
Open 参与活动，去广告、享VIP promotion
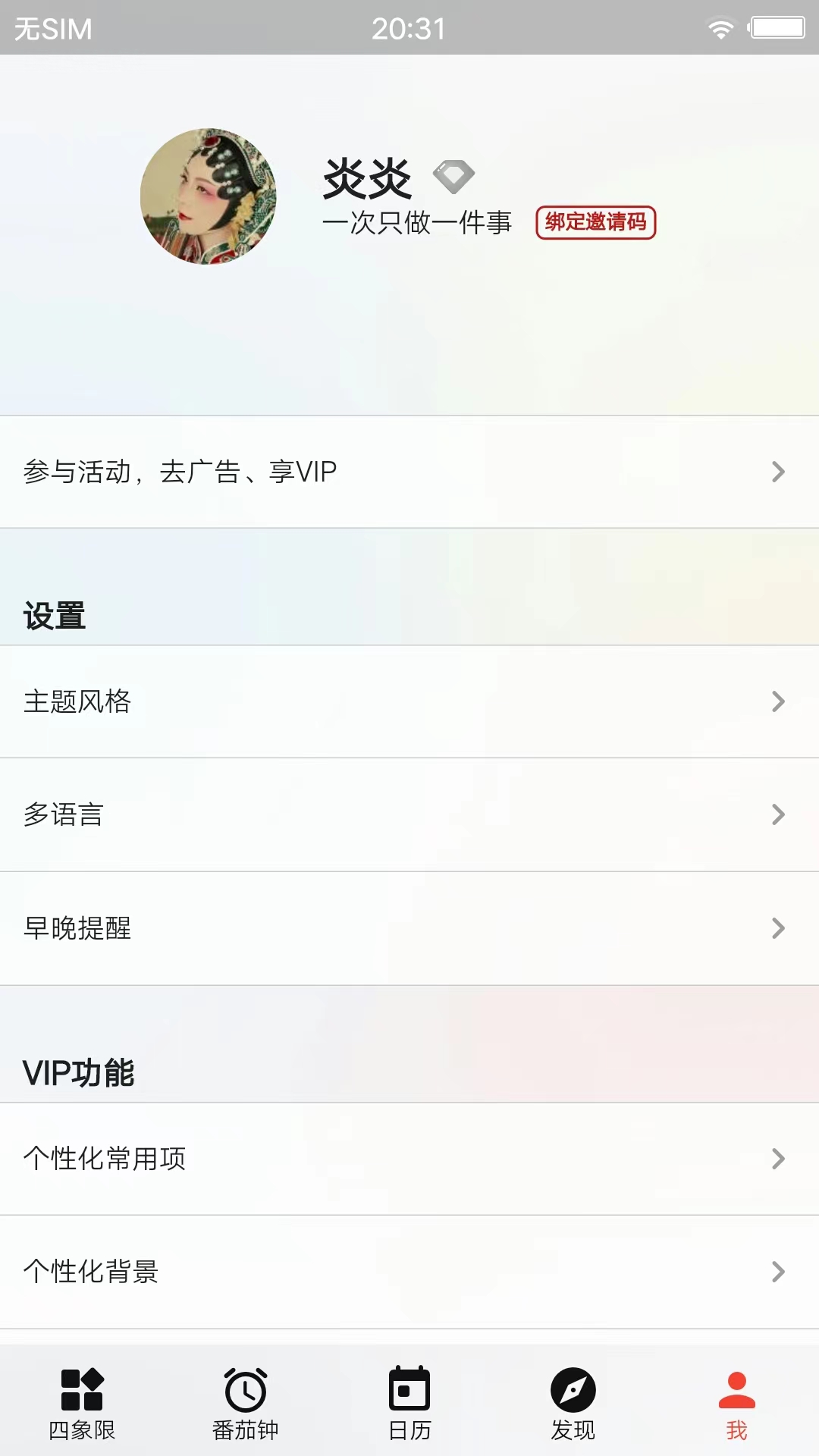pyautogui.click(x=409, y=471)
